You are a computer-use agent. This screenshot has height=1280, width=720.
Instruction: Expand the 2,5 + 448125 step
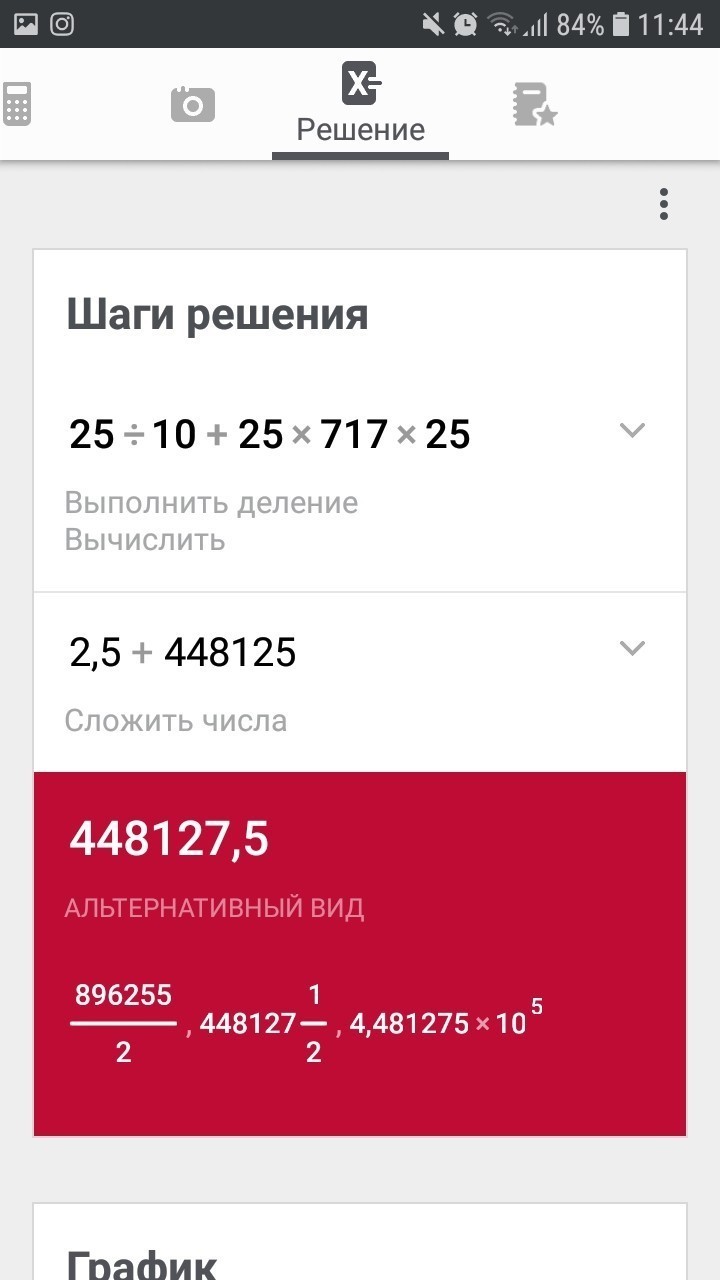(632, 648)
